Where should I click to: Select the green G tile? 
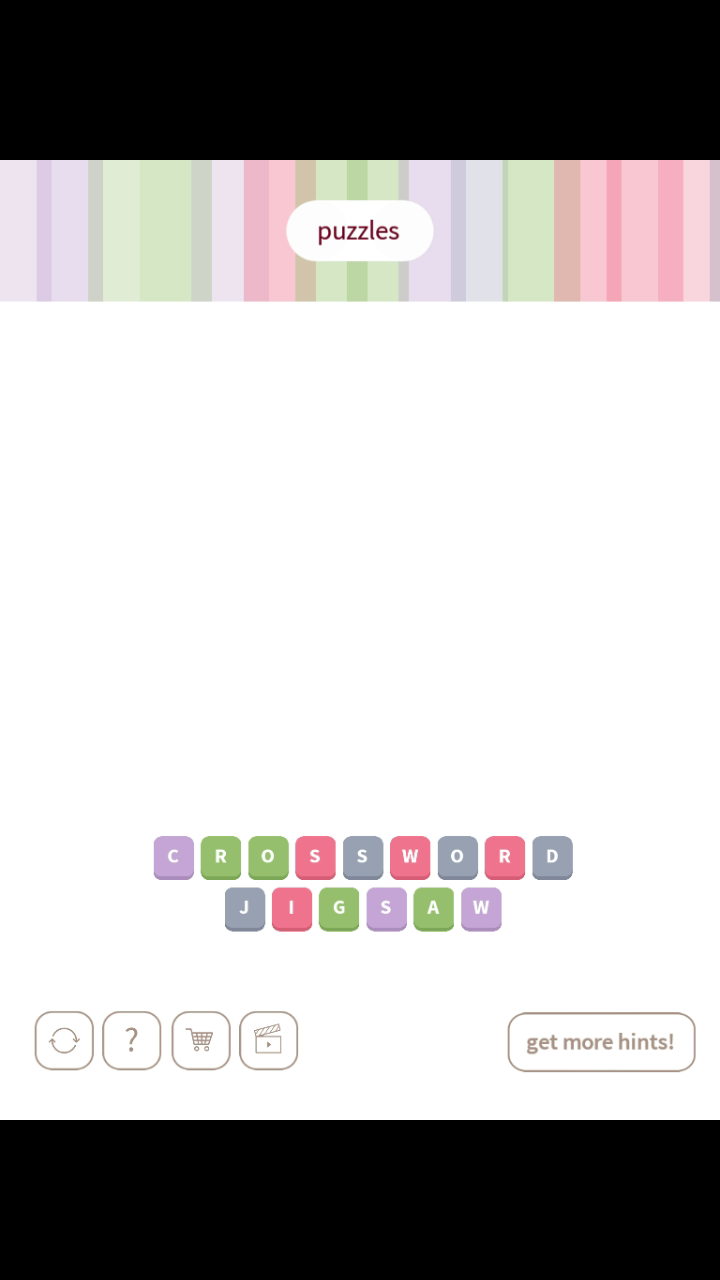point(339,909)
